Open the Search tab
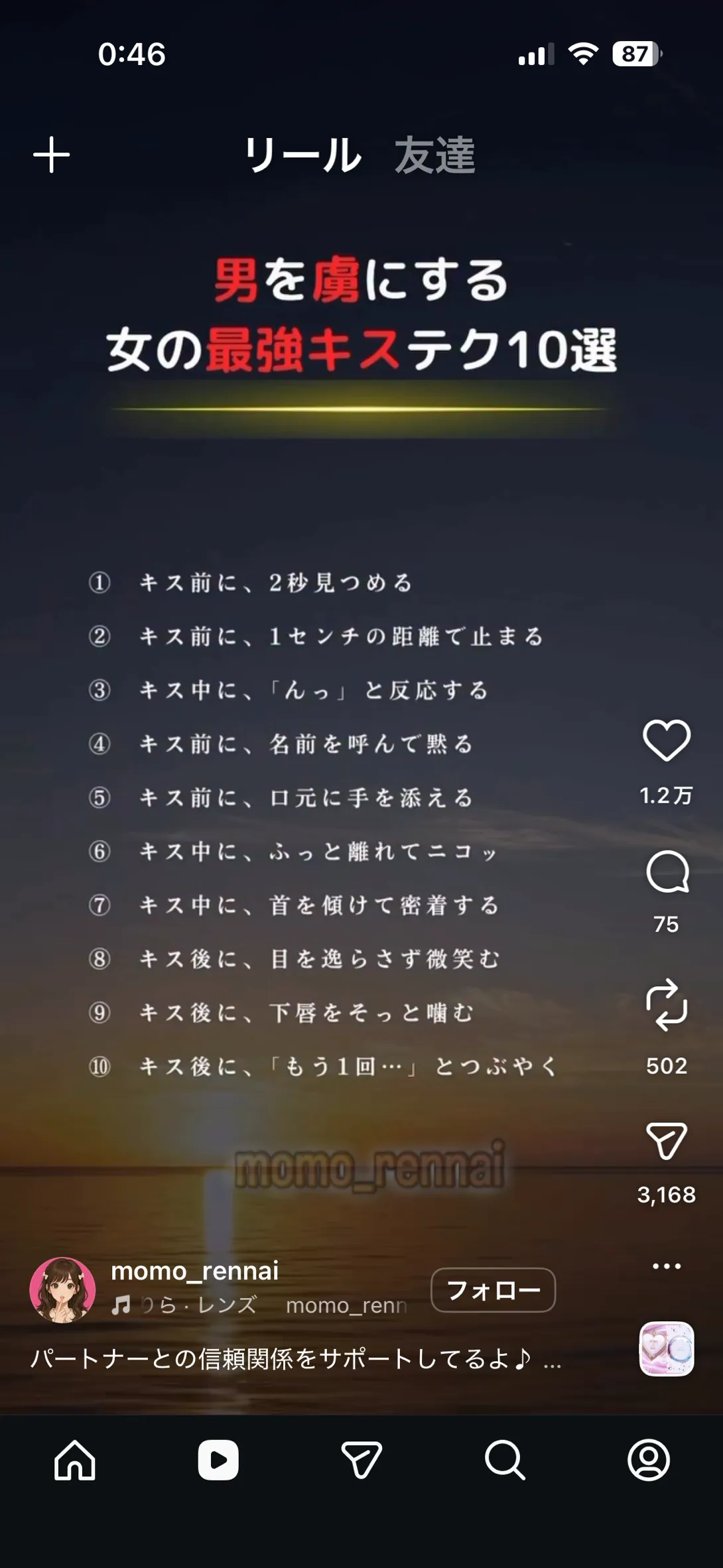Viewport: 723px width, 1568px height. [x=505, y=1460]
